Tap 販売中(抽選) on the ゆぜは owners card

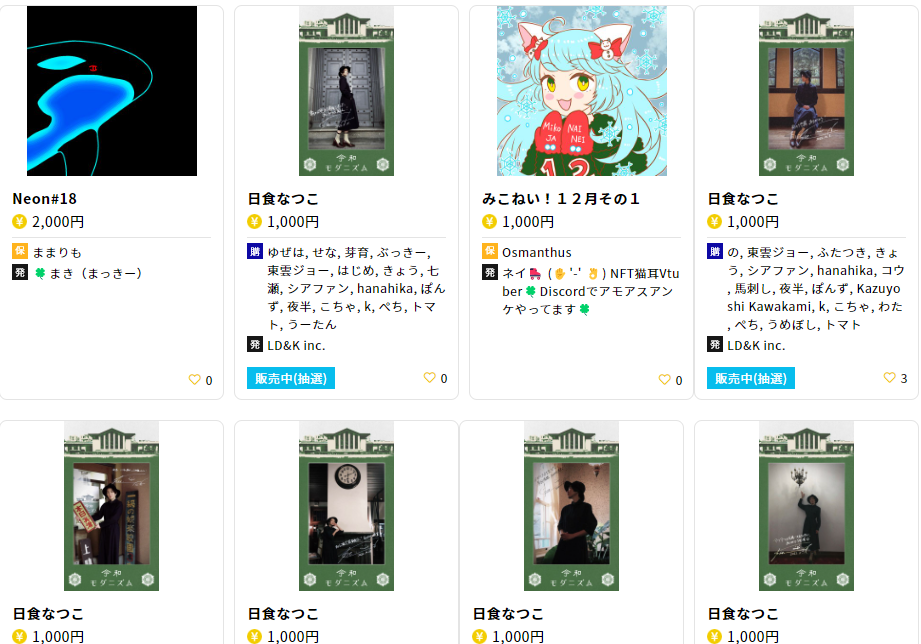click(290, 378)
